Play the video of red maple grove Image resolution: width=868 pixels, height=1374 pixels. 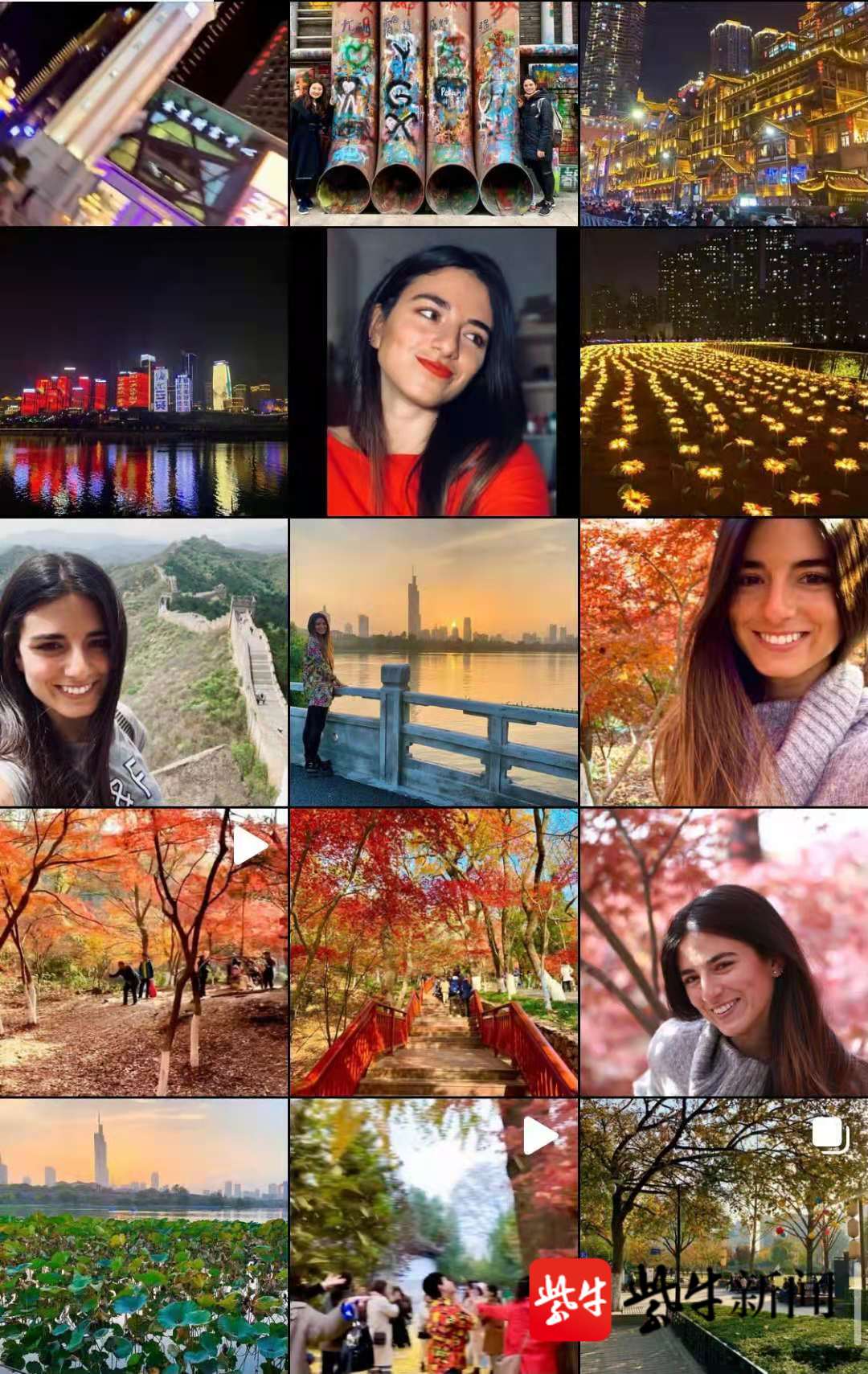(143, 952)
